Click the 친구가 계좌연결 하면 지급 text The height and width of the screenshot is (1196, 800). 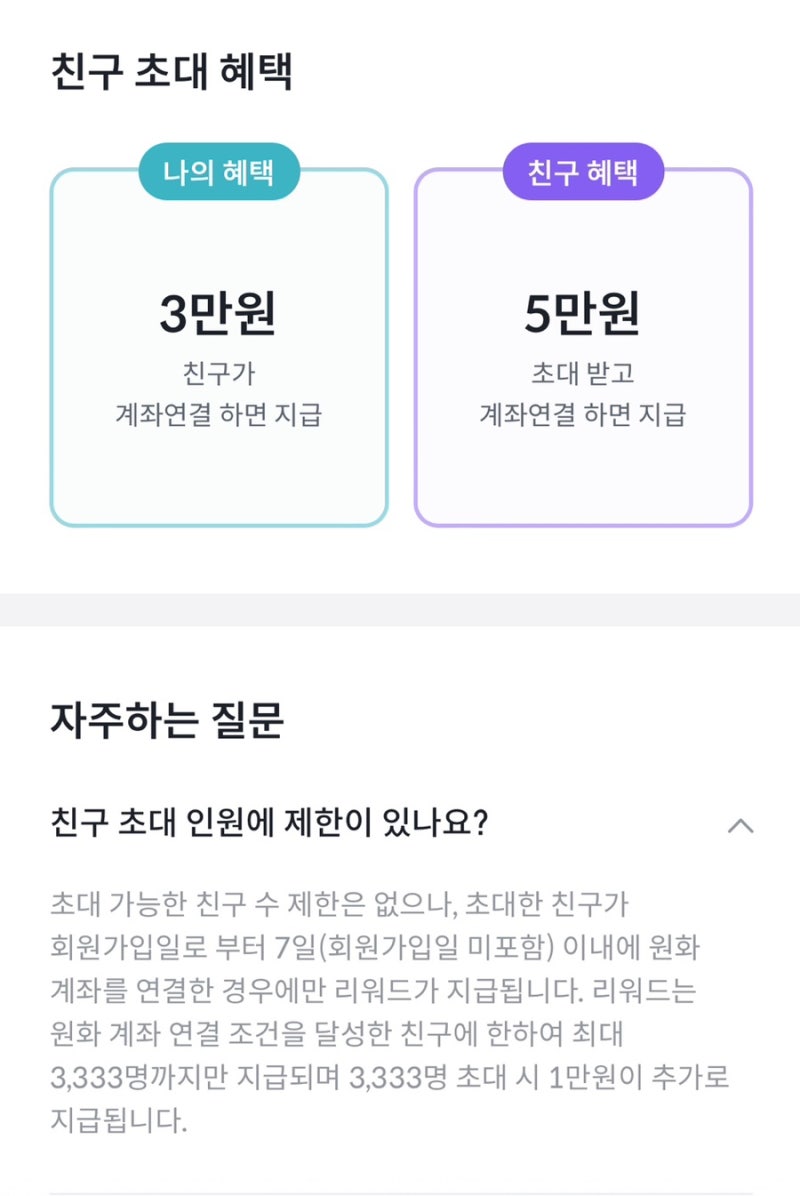click(222, 391)
